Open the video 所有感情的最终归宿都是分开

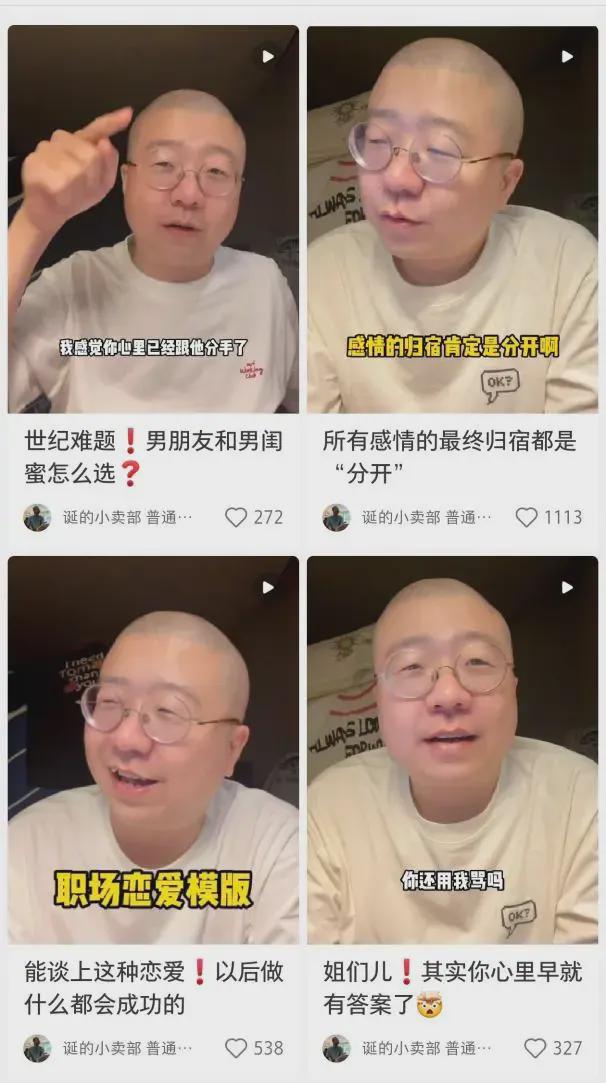(452, 220)
